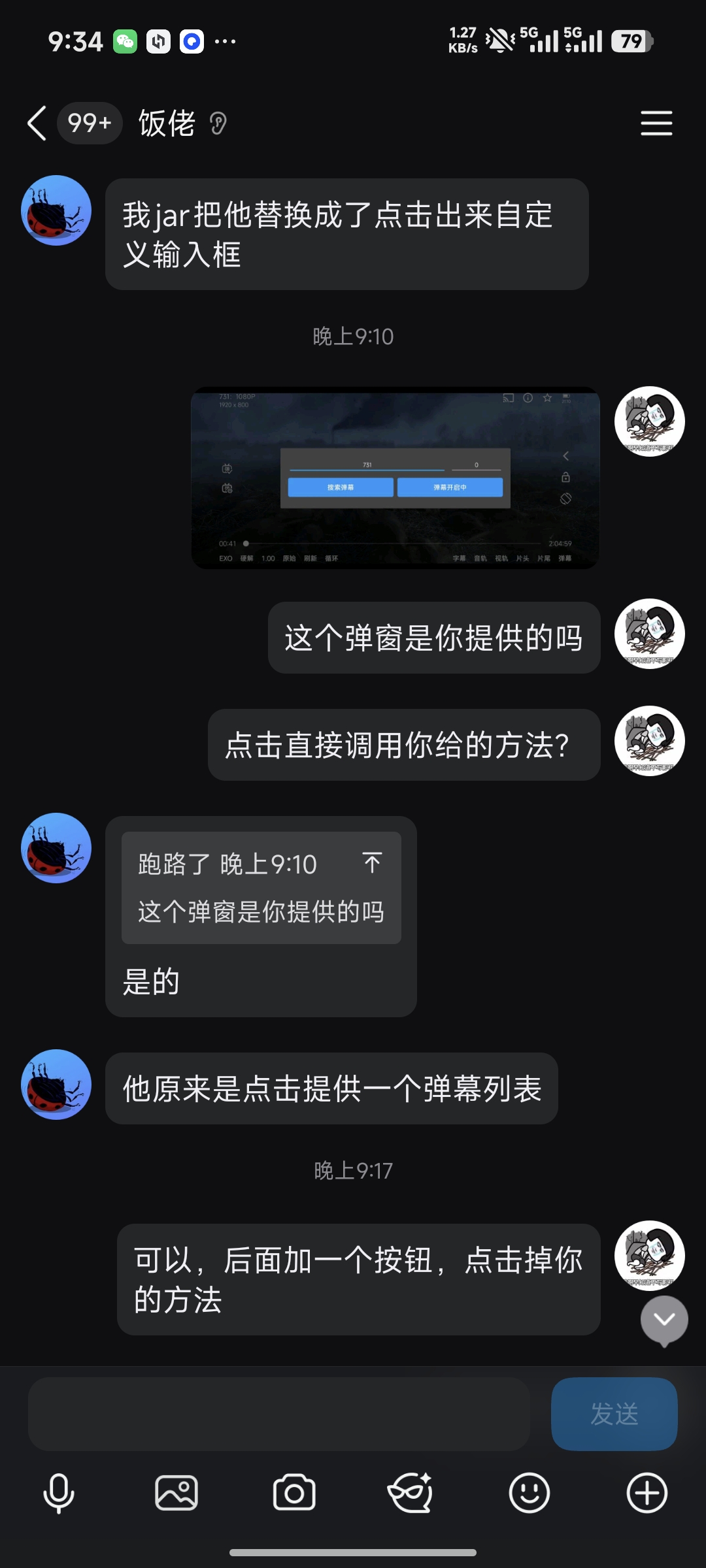The width and height of the screenshot is (706, 1568).
Task: Open the smiley emoji panel icon
Action: click(x=529, y=1492)
